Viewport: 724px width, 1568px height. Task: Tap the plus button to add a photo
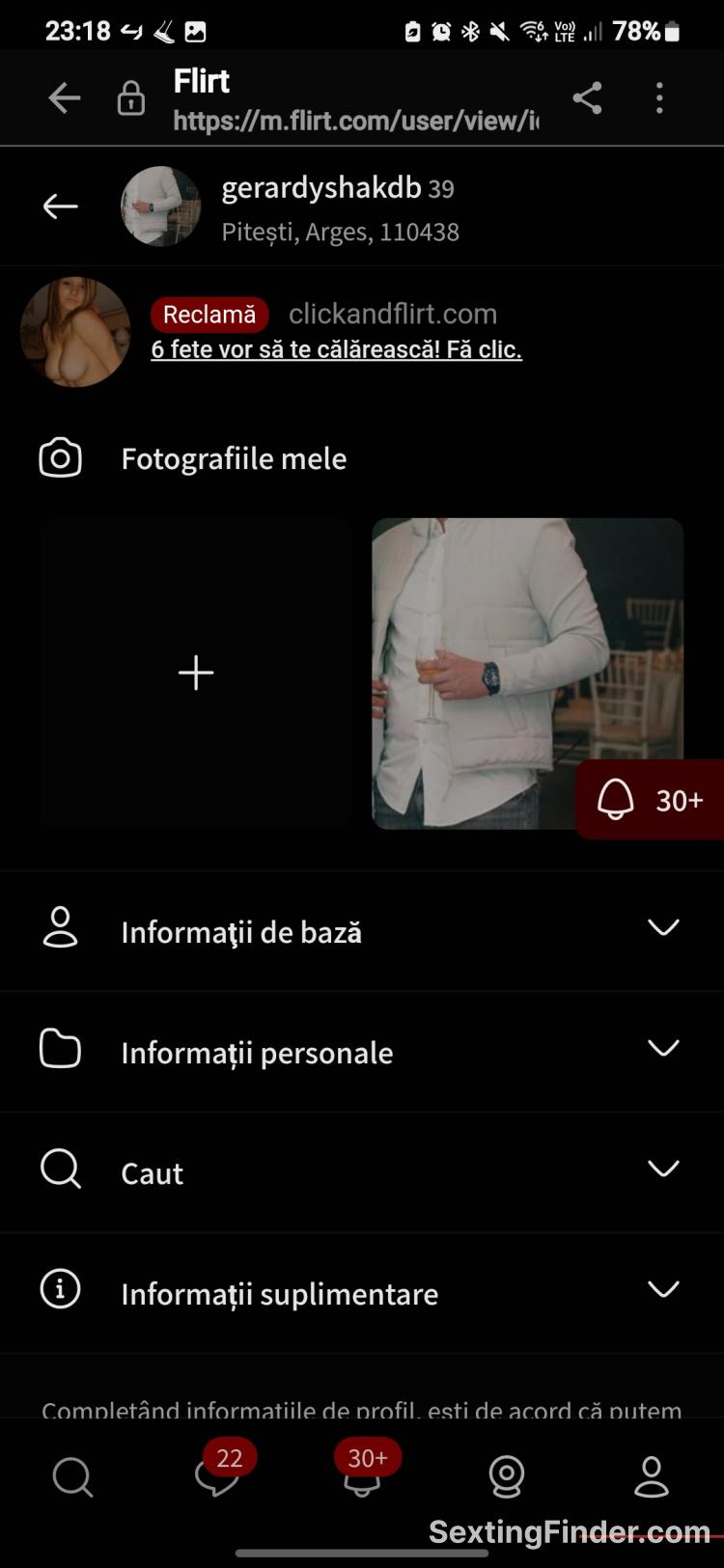coord(196,673)
